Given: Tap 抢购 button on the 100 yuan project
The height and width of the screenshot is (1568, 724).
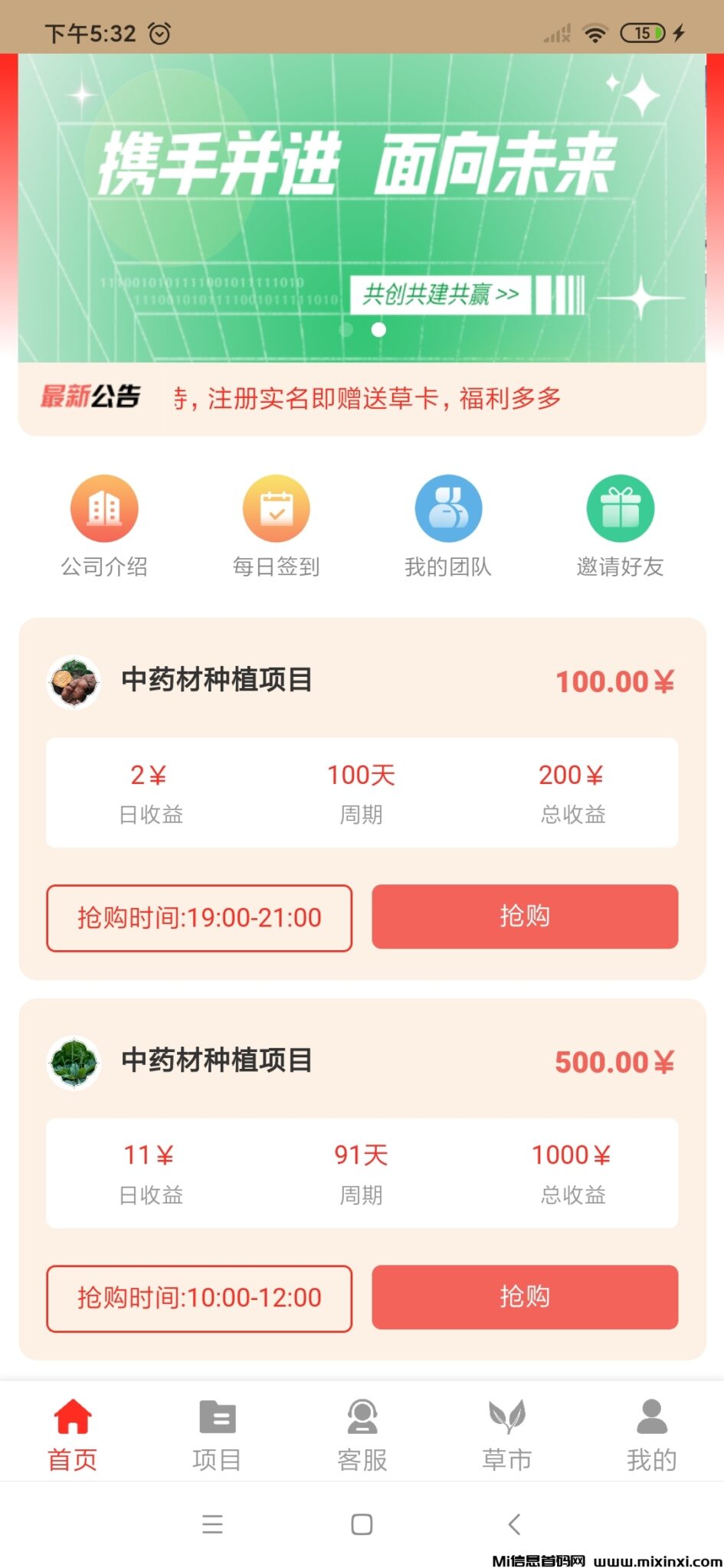Looking at the screenshot, I should (525, 916).
